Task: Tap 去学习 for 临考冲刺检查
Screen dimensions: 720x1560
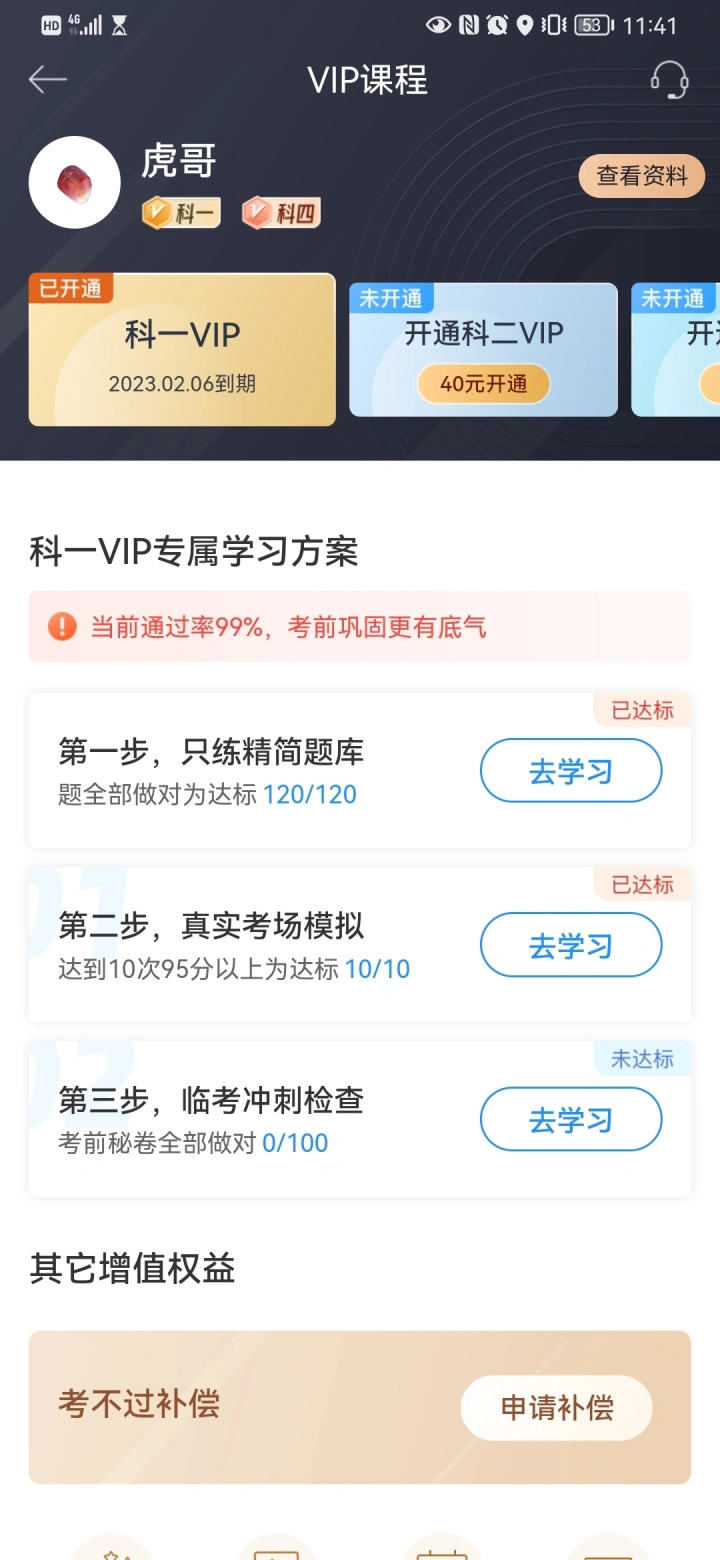Action: tap(571, 1119)
